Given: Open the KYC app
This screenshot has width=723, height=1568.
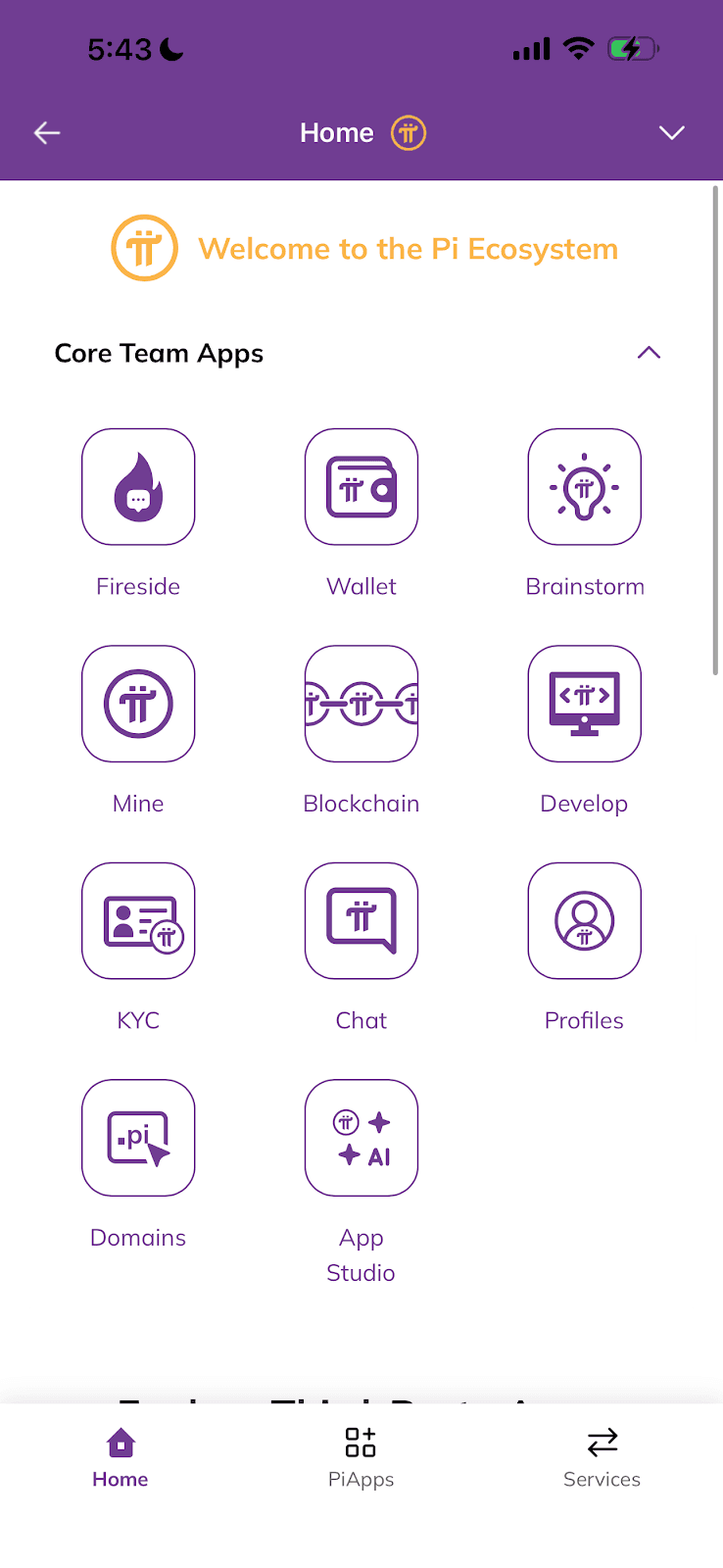Looking at the screenshot, I should 138,921.
